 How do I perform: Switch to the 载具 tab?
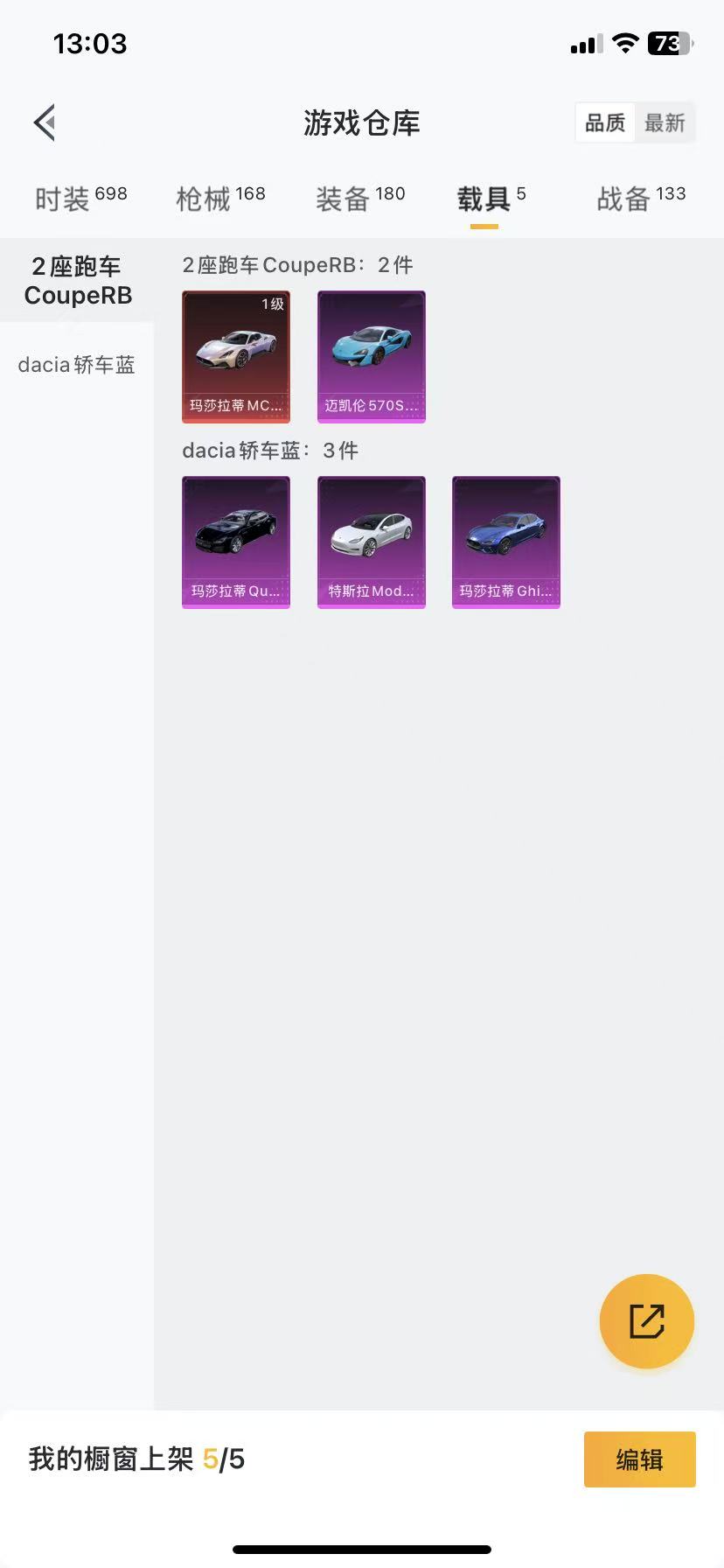[484, 198]
